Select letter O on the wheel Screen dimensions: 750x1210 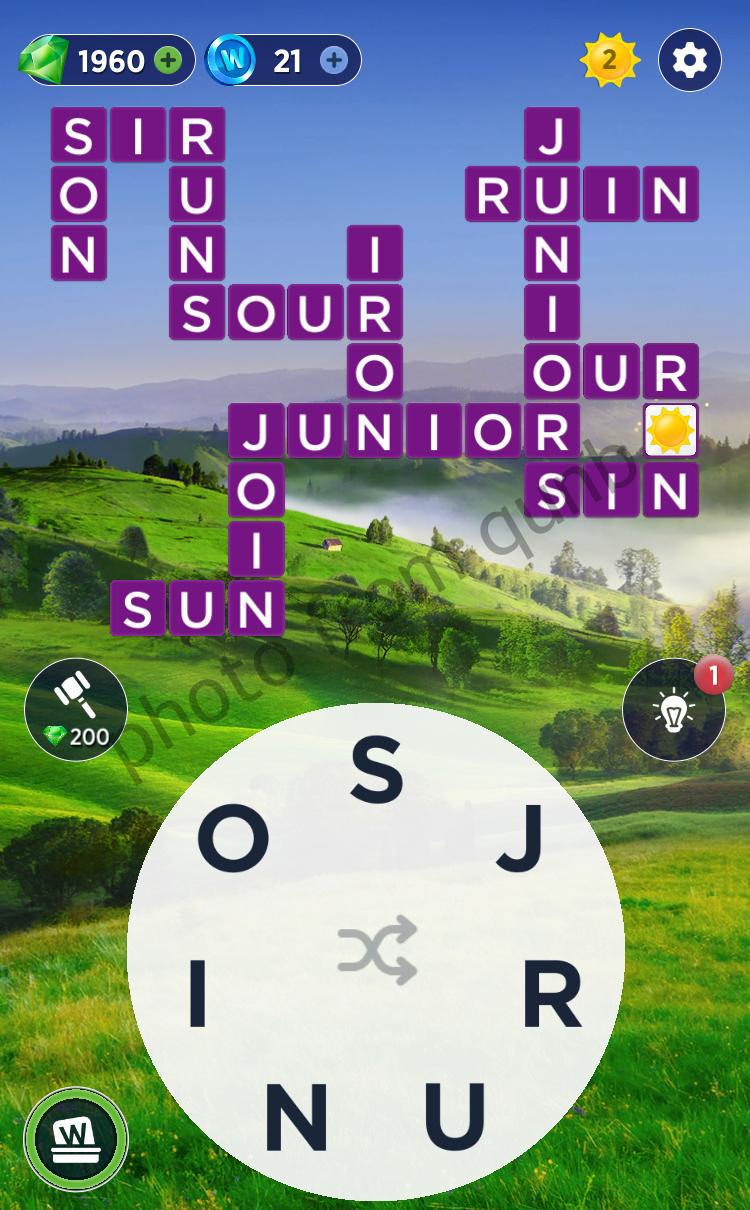point(233,838)
